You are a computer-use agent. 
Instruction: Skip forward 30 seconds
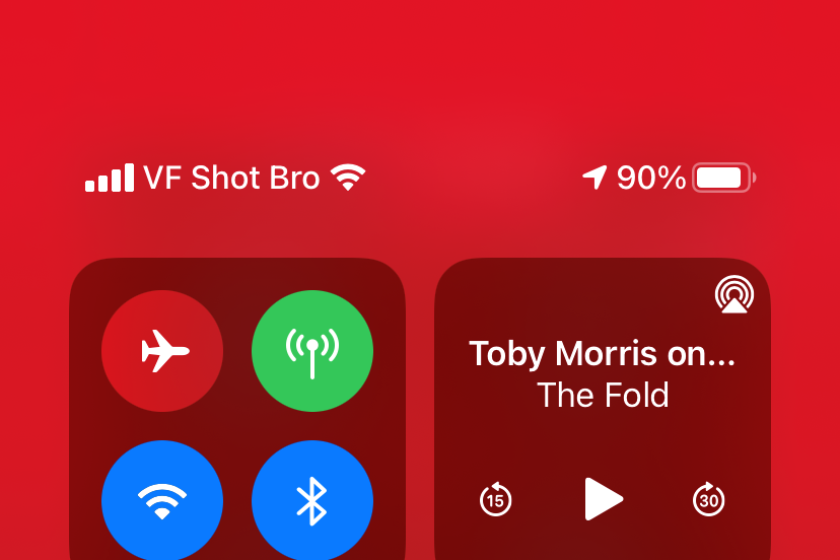(x=709, y=499)
